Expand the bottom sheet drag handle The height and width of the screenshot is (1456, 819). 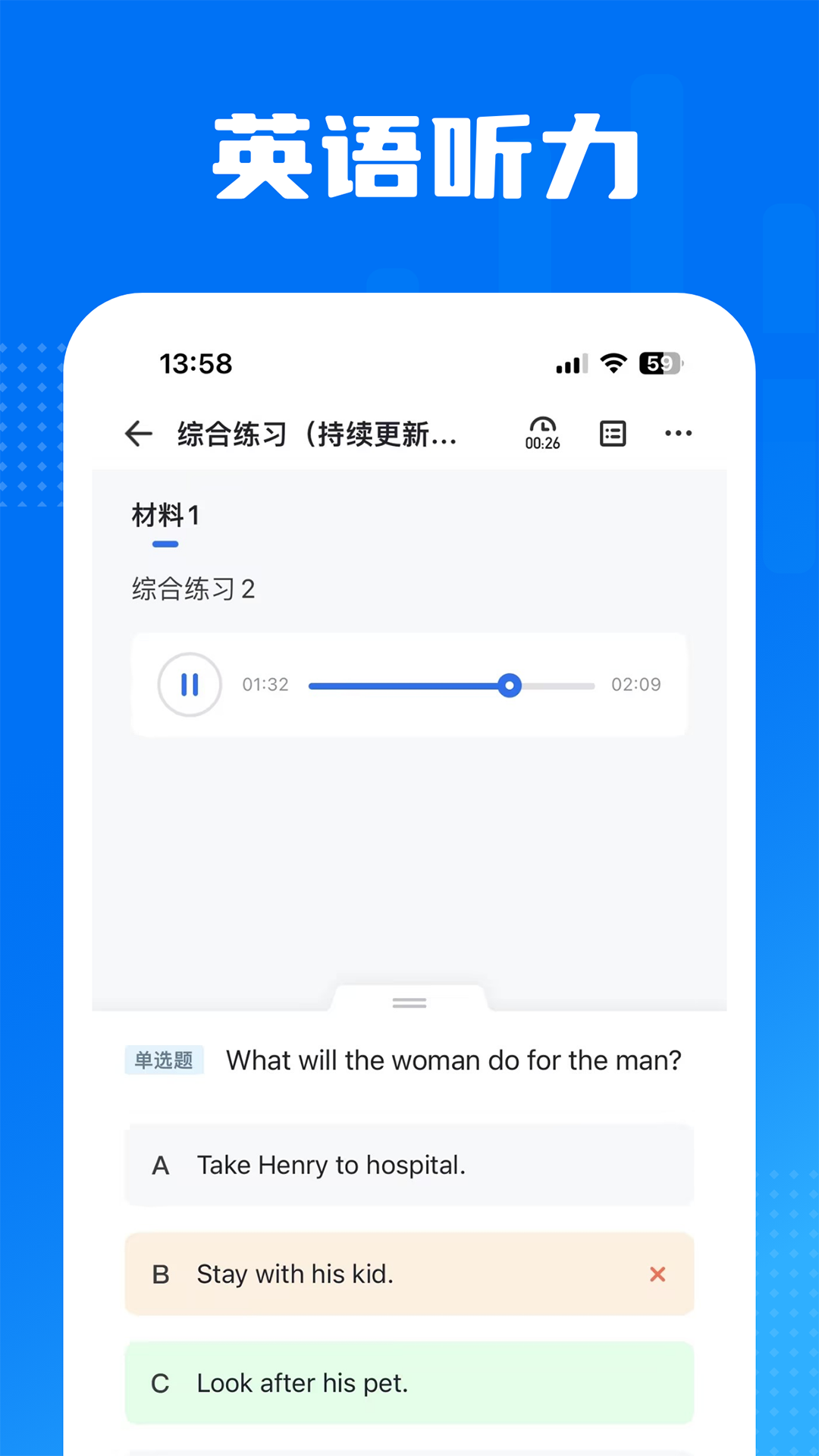click(x=409, y=1001)
